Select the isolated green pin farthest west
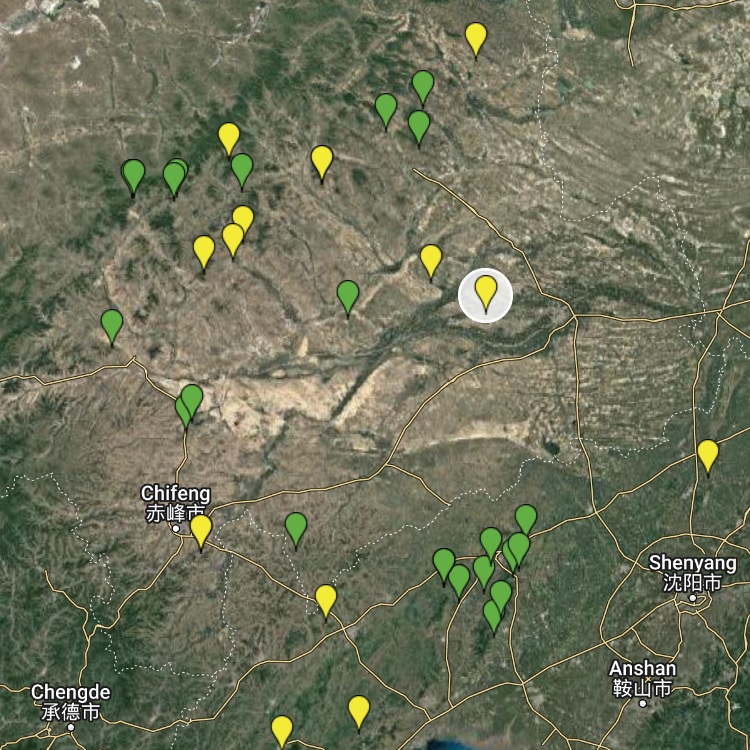750x750 pixels. pyautogui.click(x=112, y=324)
